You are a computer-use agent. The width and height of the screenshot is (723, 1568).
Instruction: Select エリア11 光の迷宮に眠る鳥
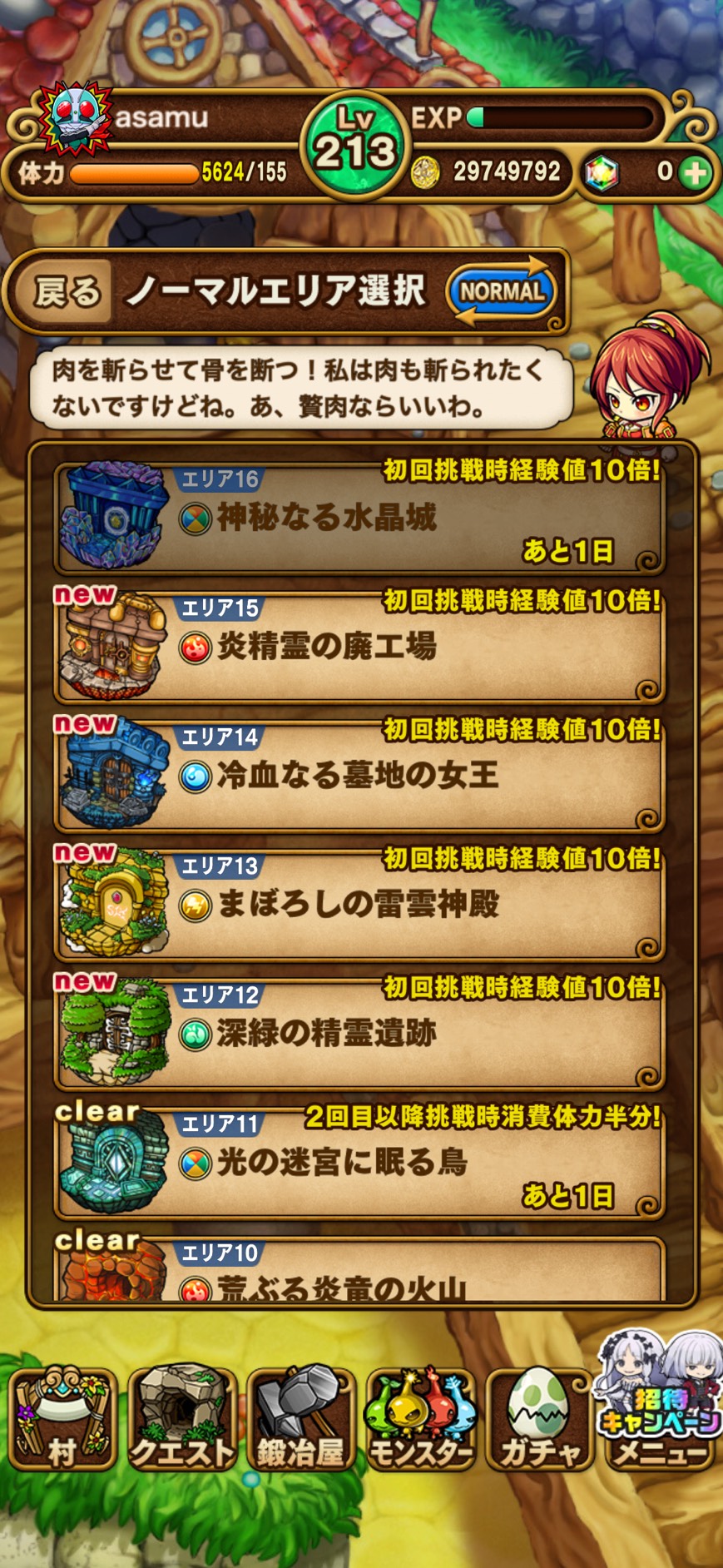(359, 1163)
